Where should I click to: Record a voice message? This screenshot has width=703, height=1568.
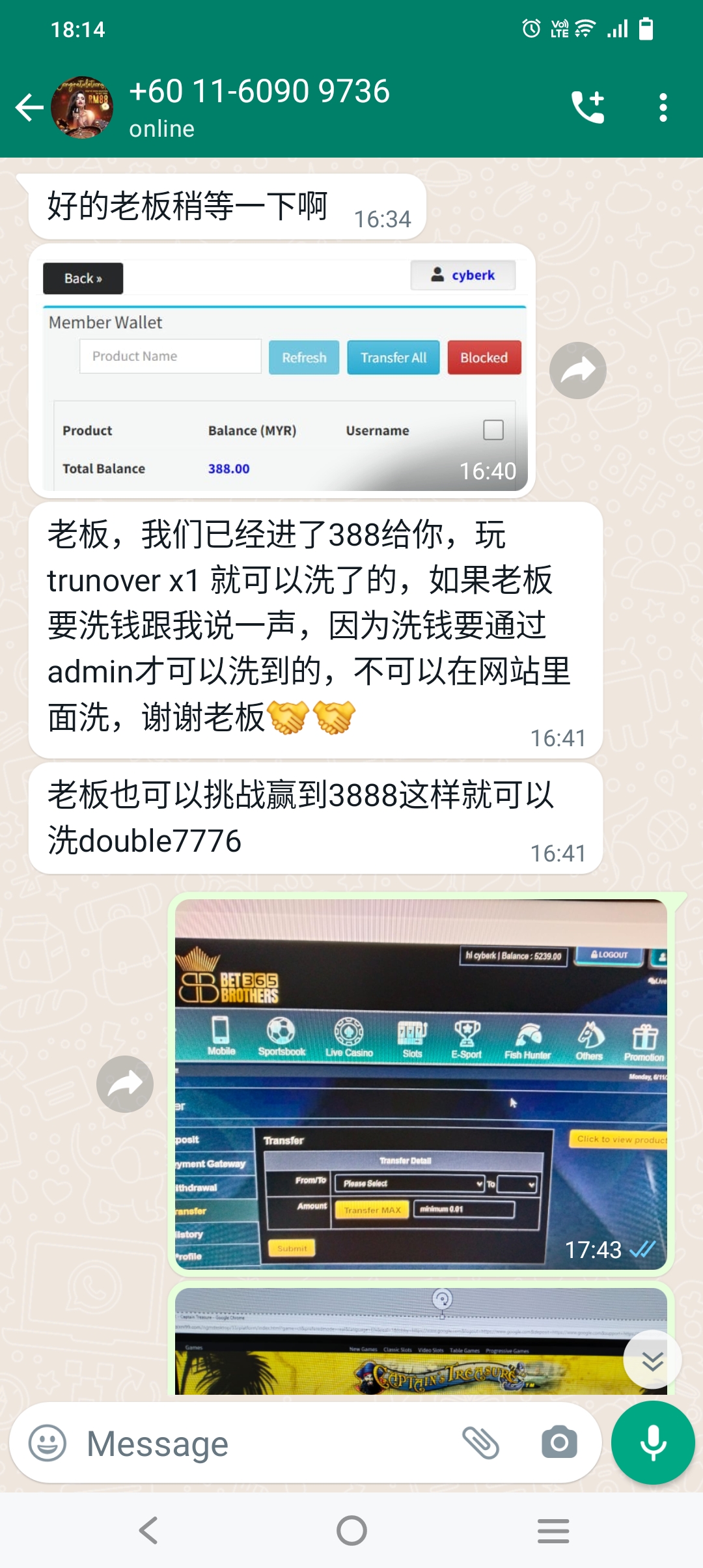[652, 1443]
